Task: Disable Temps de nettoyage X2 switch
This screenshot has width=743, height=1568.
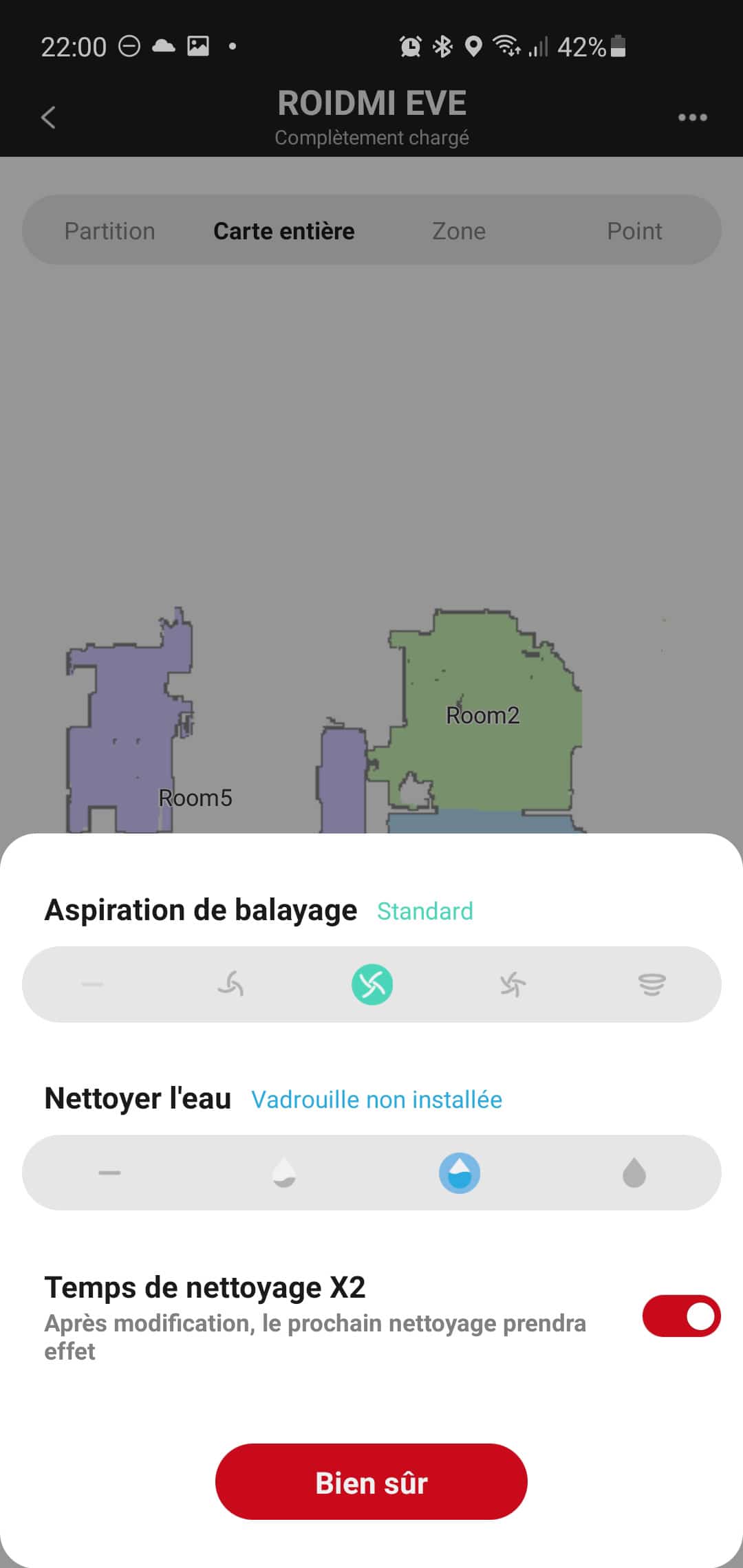Action: click(x=681, y=1316)
